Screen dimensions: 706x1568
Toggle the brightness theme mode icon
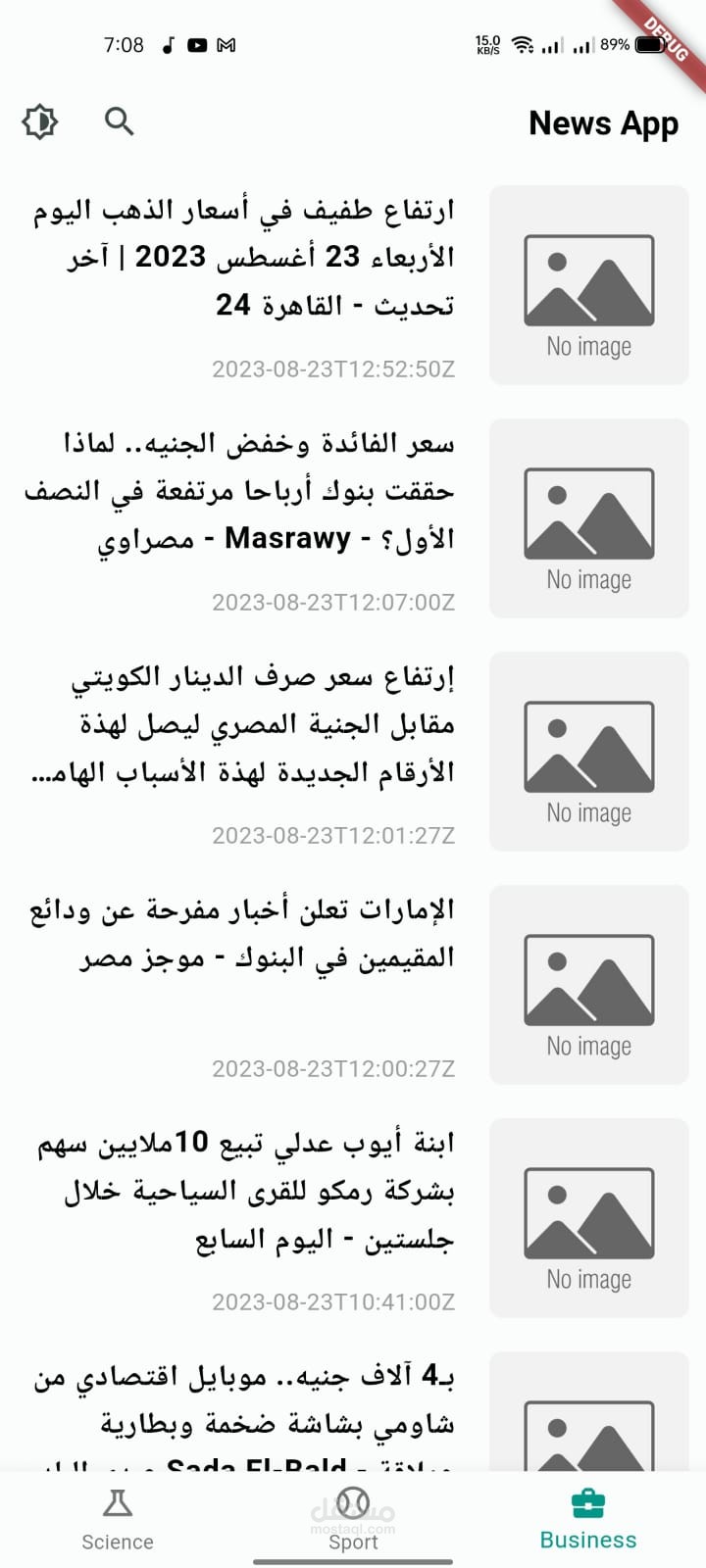click(40, 122)
